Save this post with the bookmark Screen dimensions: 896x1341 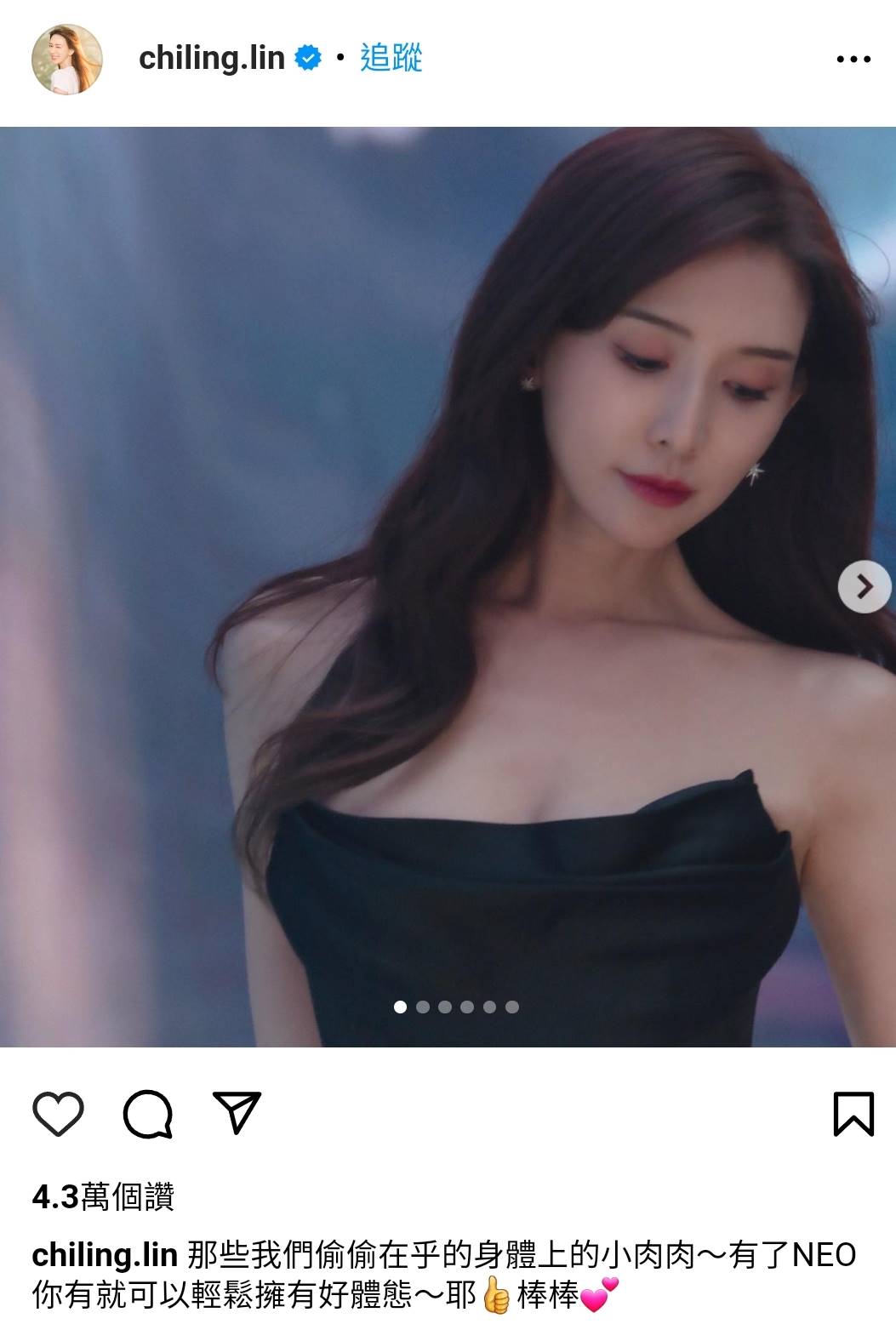(x=853, y=1113)
